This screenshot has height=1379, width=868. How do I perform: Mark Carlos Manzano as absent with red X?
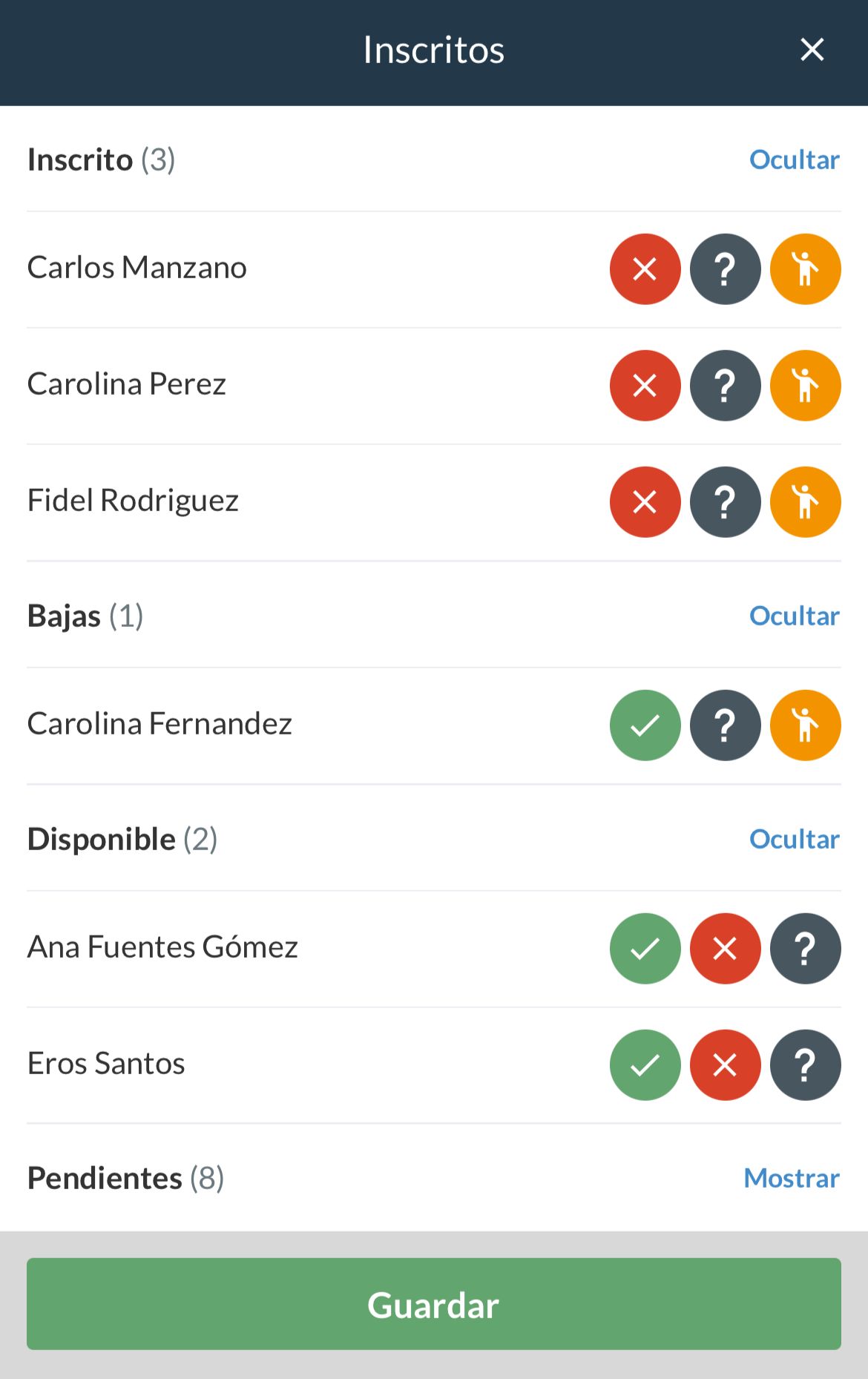(644, 269)
